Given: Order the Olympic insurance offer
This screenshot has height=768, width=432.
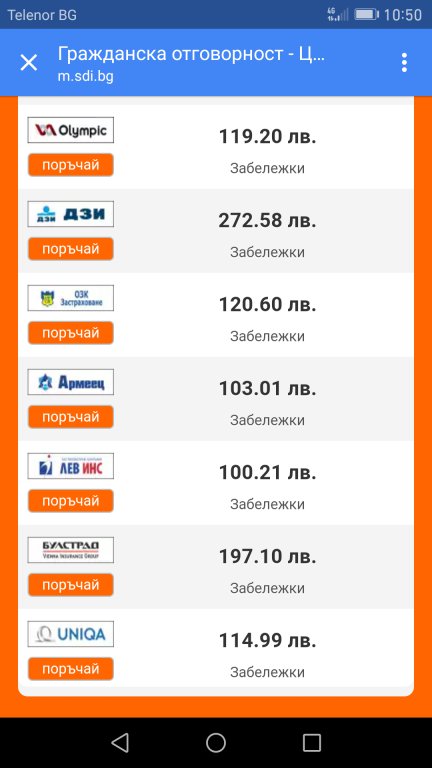Looking at the screenshot, I should coord(71,165).
